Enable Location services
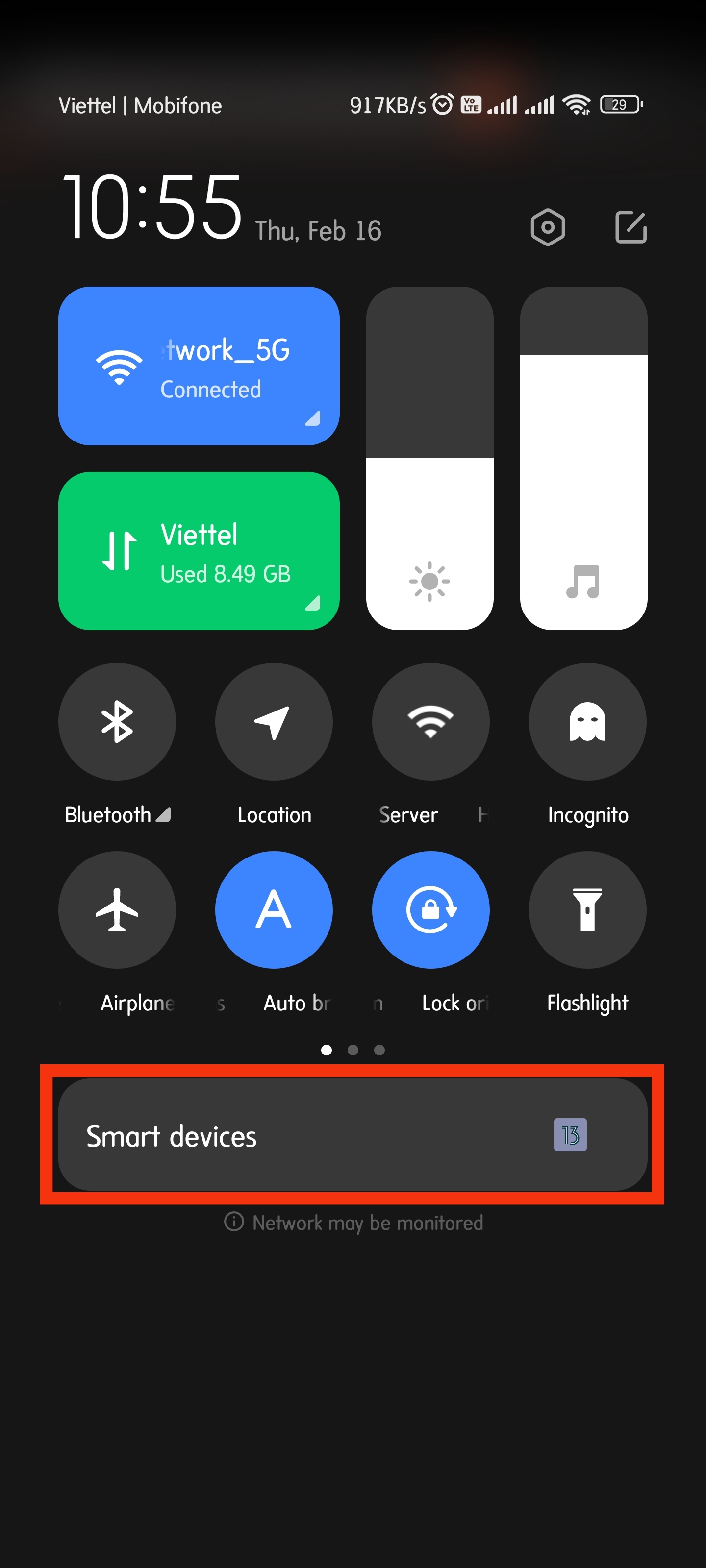 (x=274, y=722)
